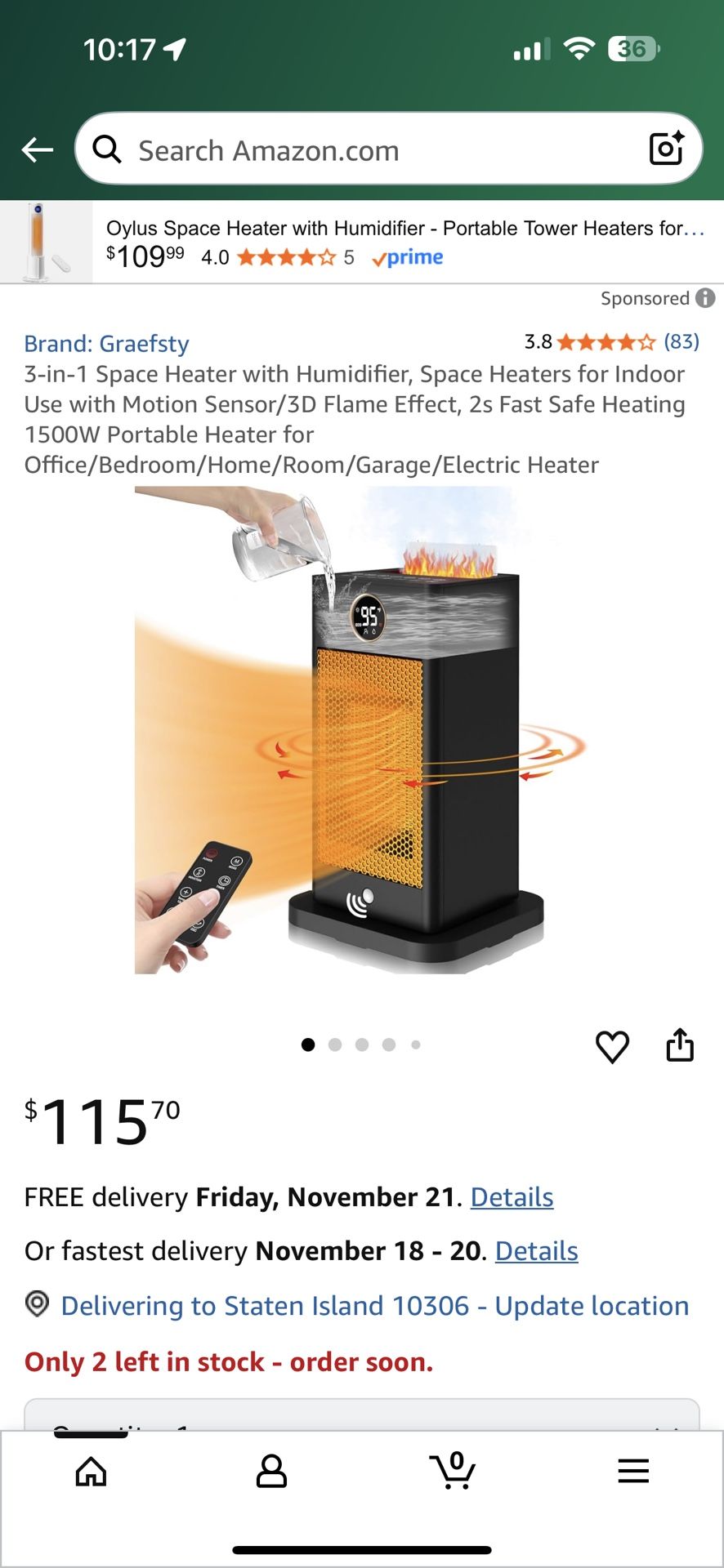This screenshot has width=724, height=1568.
Task: Open the hamburger menu icon
Action: point(632,1470)
